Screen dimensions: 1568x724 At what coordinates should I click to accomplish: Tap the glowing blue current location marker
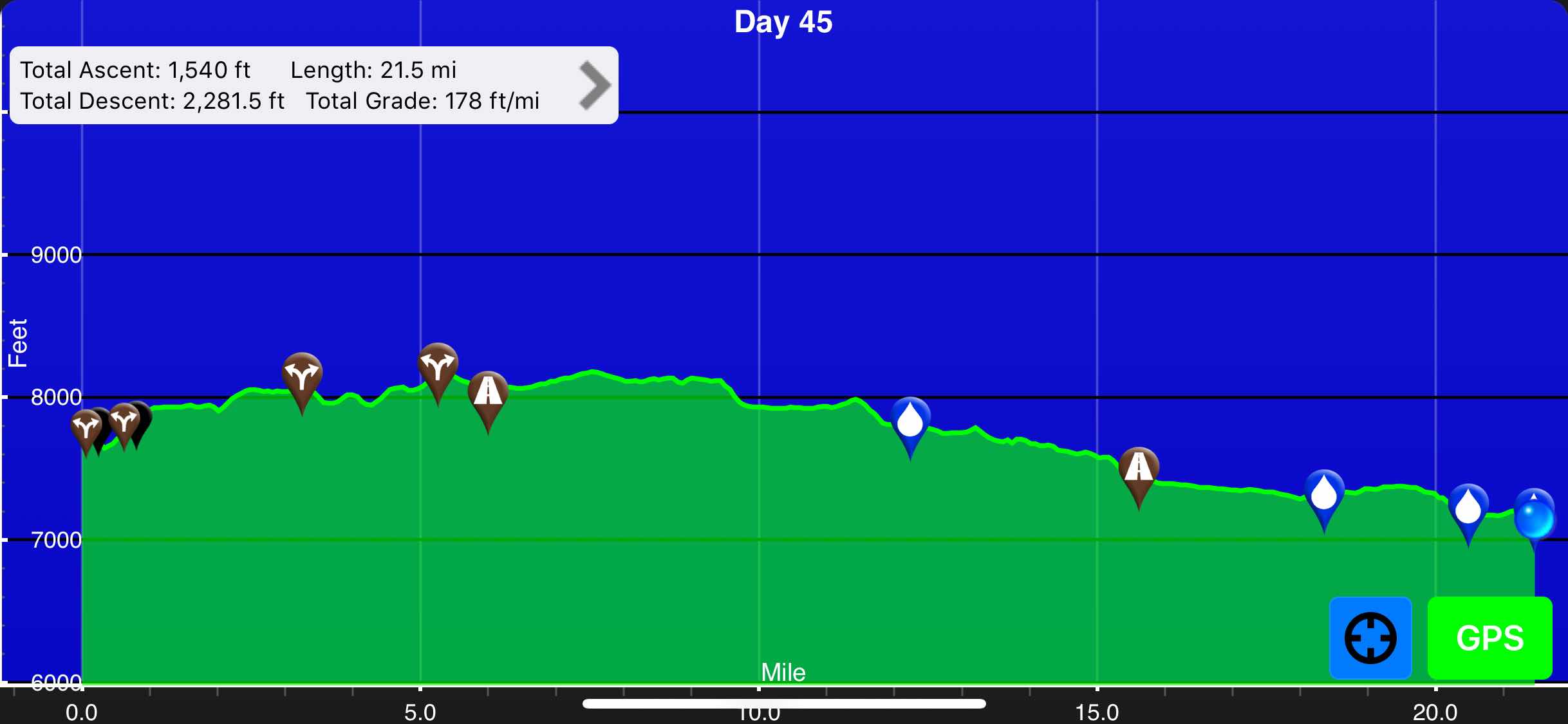(1535, 516)
